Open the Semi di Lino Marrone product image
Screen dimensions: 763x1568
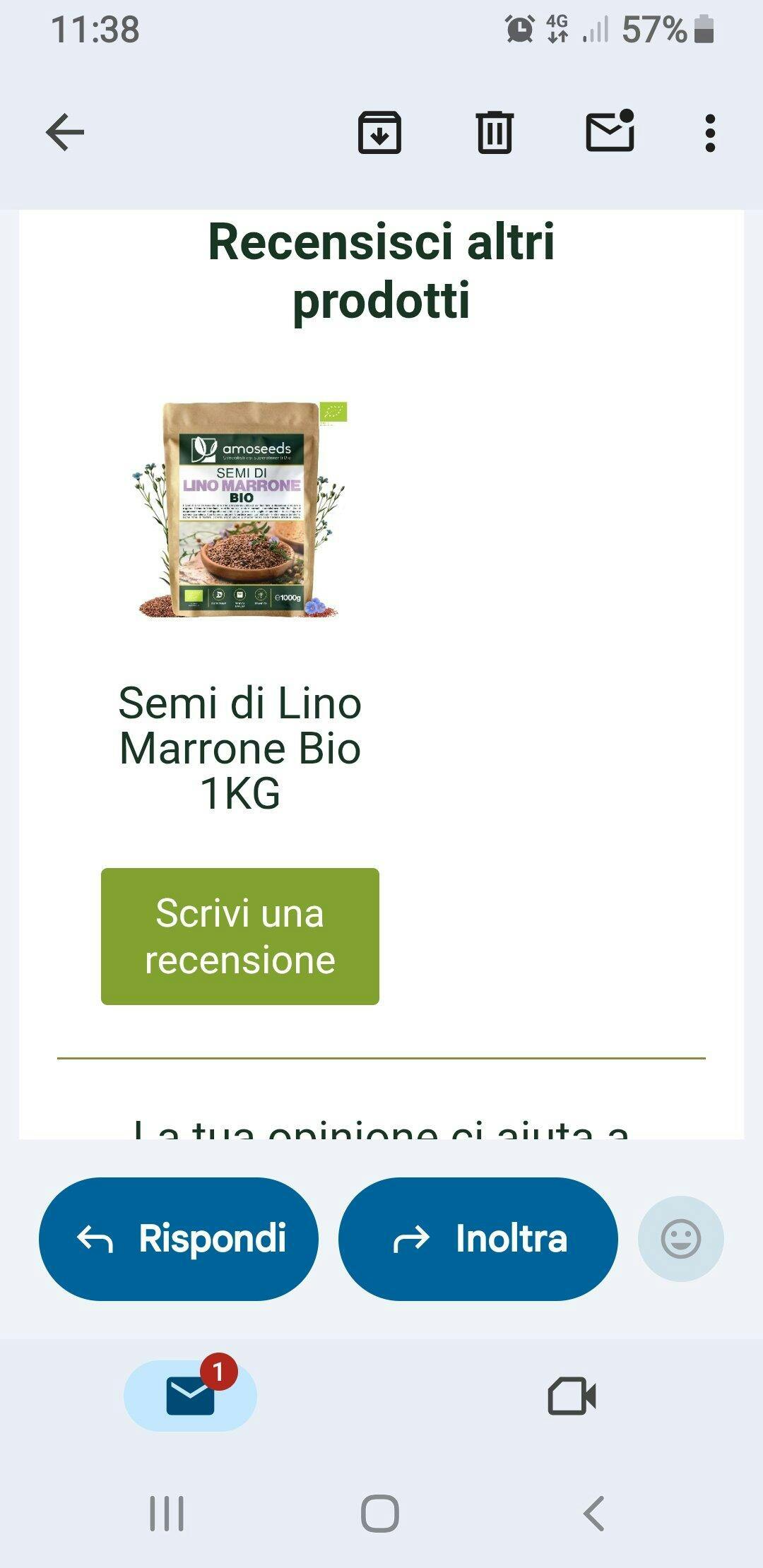[240, 510]
